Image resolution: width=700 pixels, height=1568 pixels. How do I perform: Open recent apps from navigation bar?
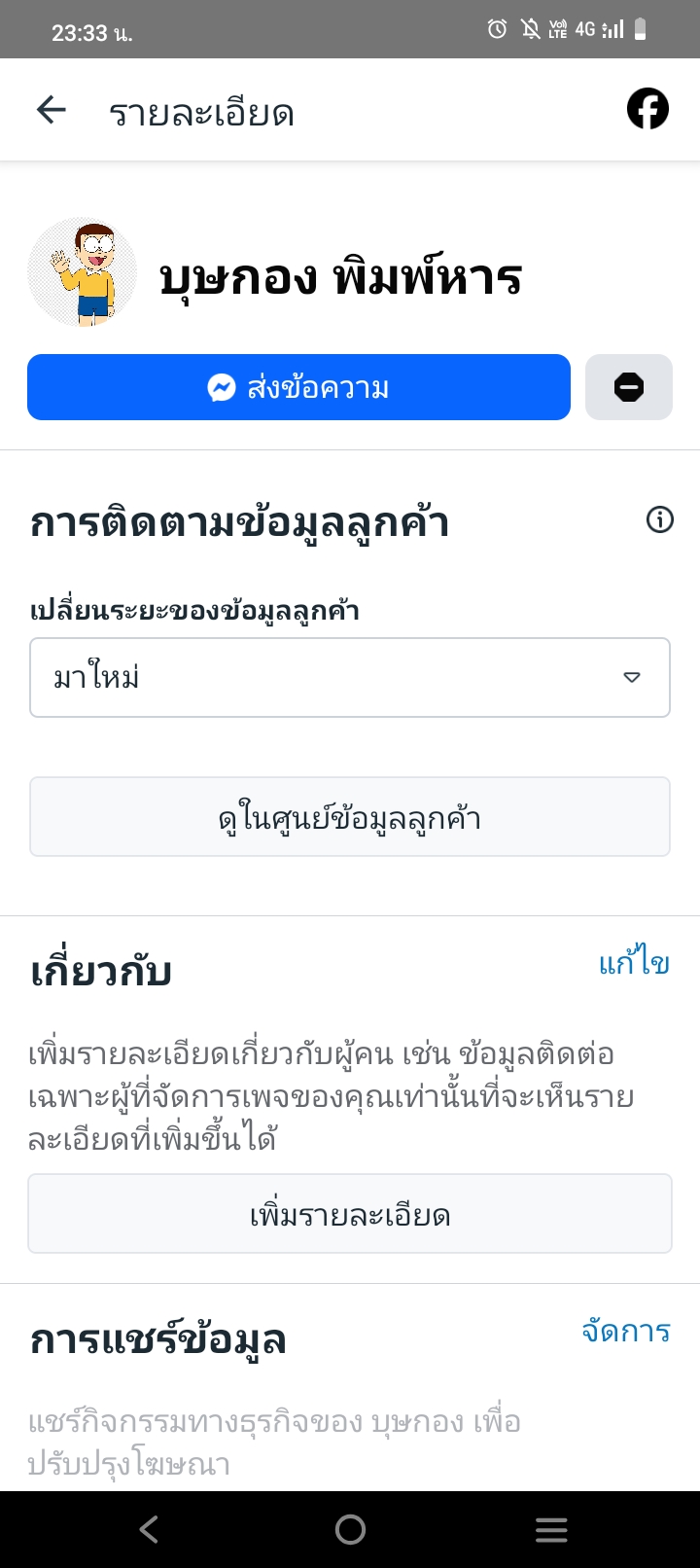tap(551, 1530)
